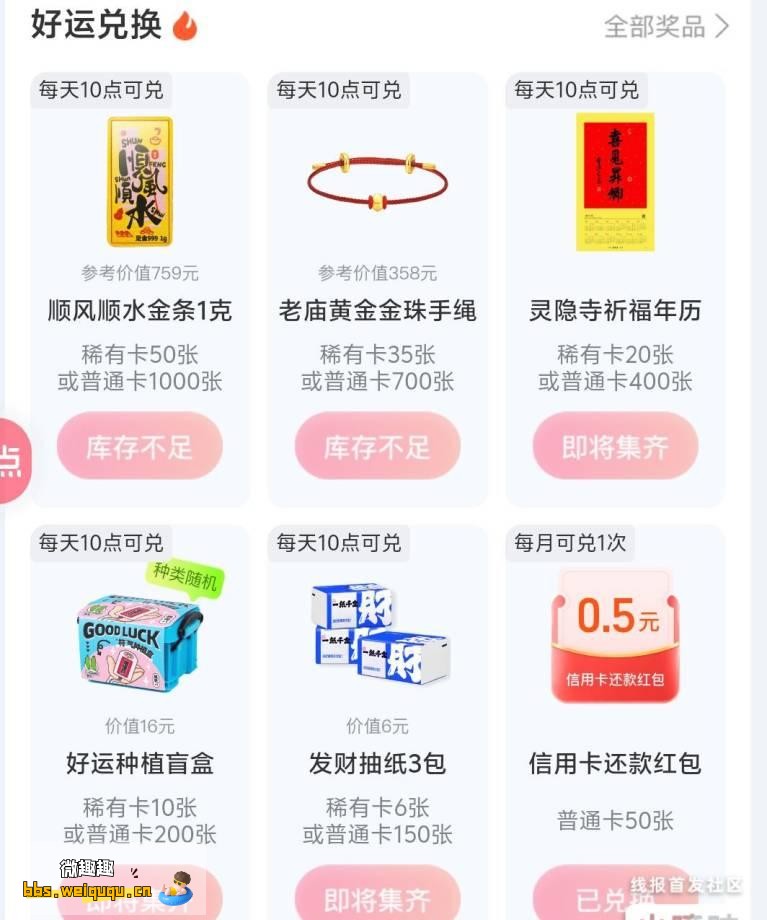The height and width of the screenshot is (920, 767).
Task: Open 全部奖品 to view all prizes
Action: (666, 27)
